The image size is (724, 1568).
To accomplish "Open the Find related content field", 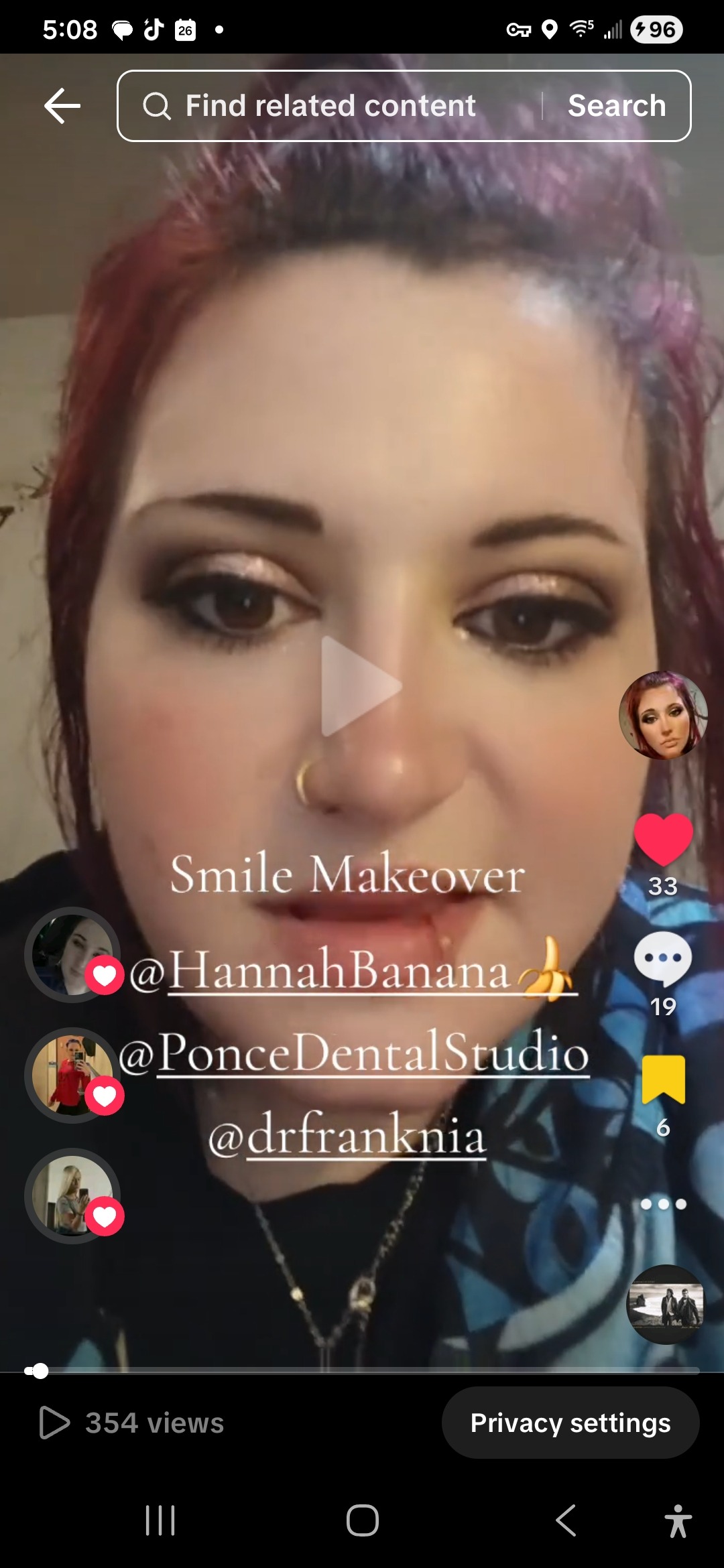I will click(x=330, y=106).
